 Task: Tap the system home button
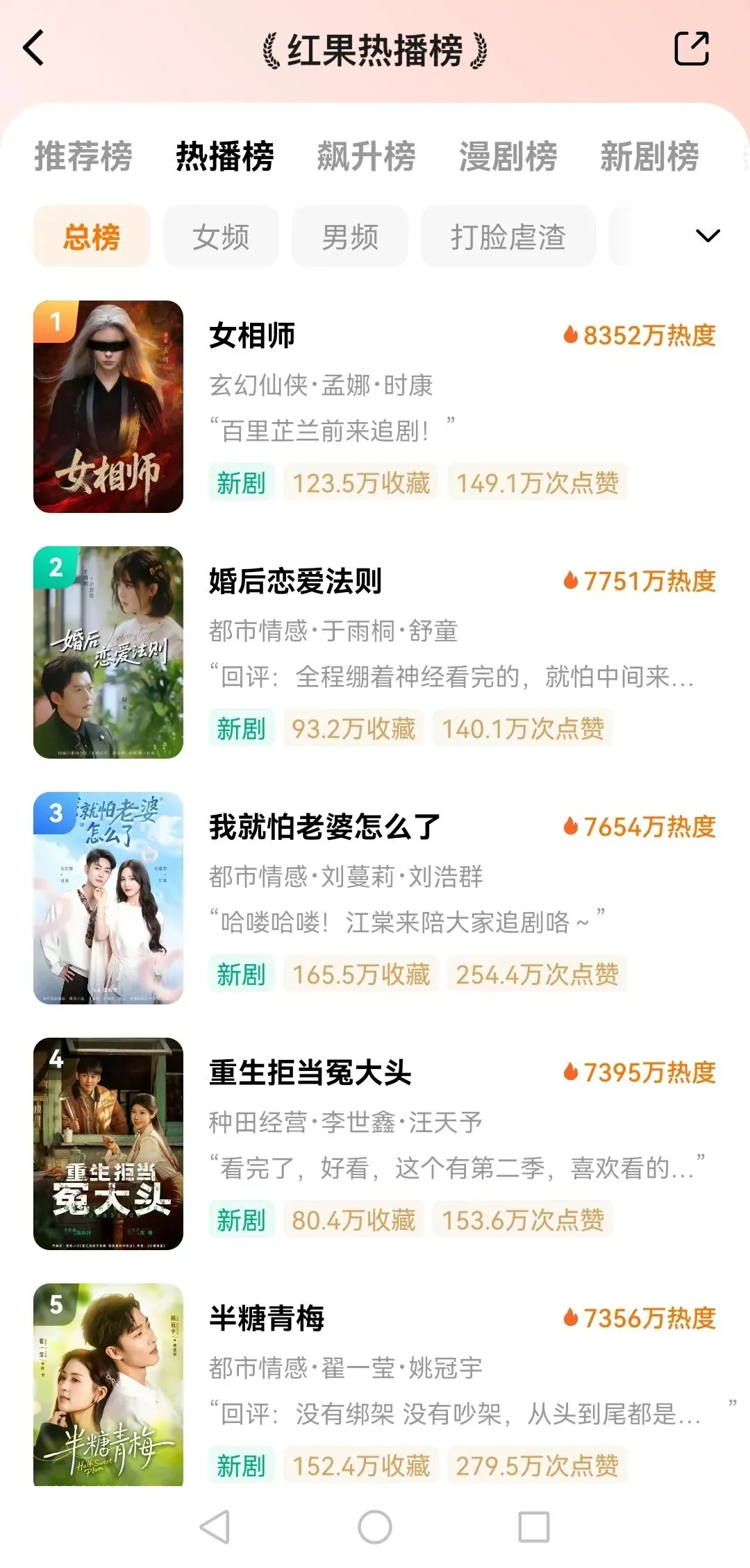pyautogui.click(x=375, y=1527)
